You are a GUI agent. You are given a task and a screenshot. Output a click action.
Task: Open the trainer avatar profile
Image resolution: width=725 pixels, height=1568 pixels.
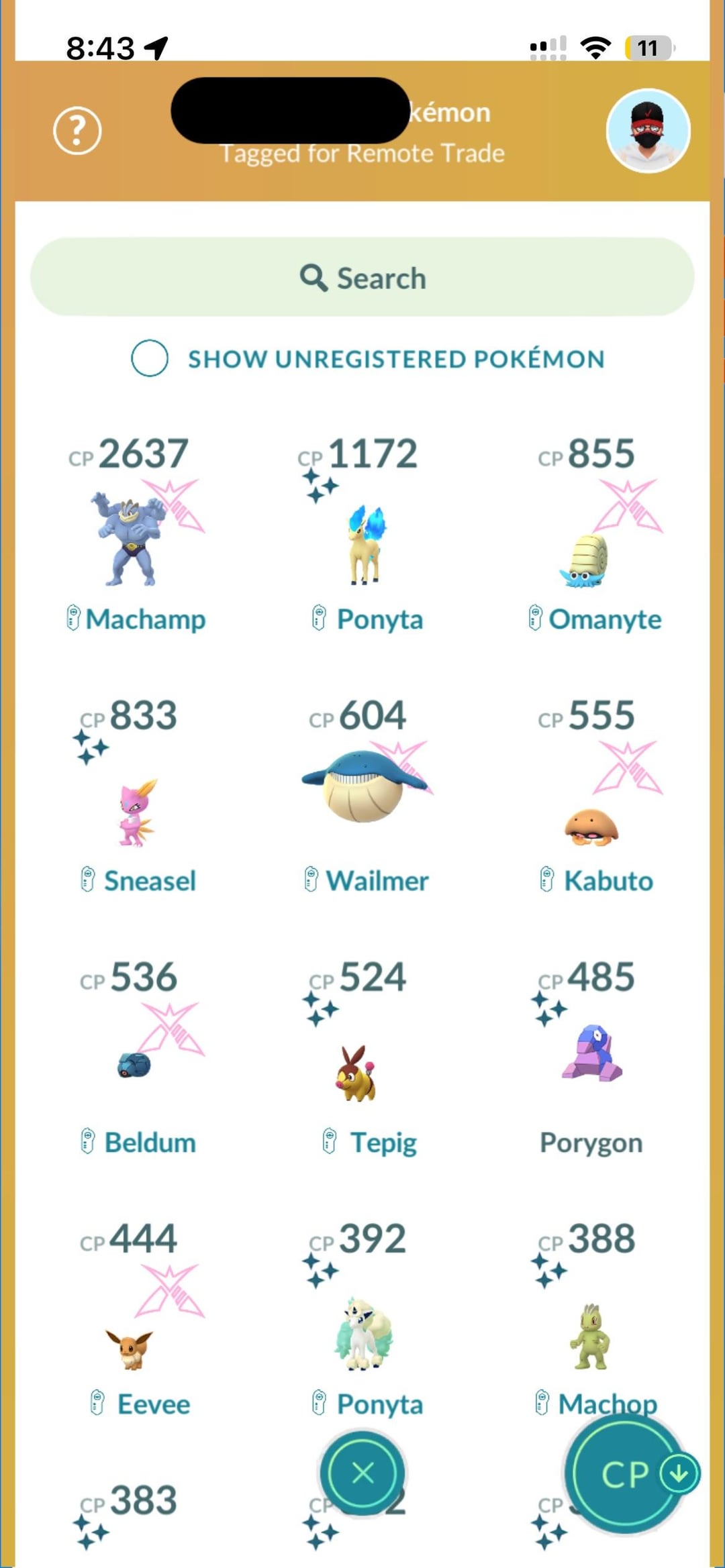pyautogui.click(x=648, y=131)
